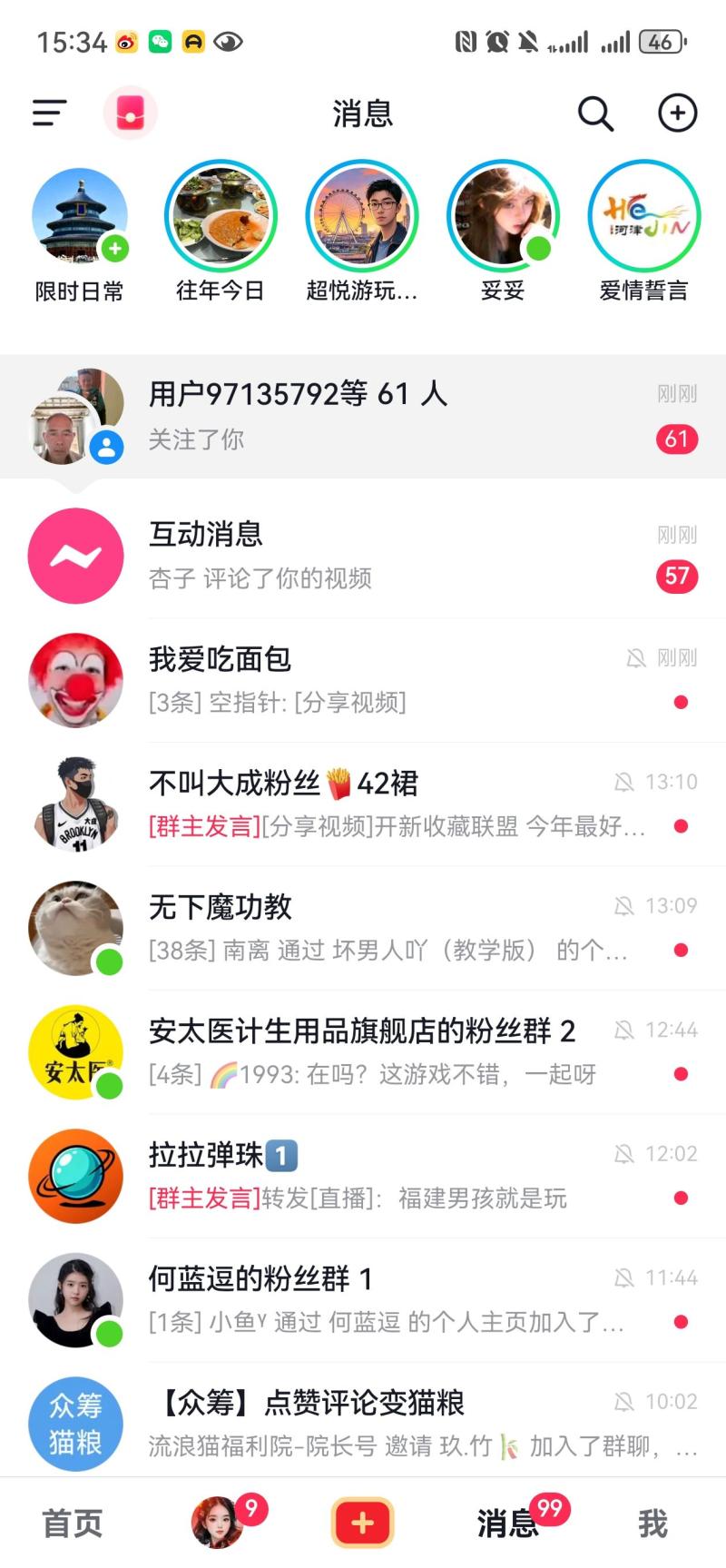726x1568 pixels.
Task: Open group chat 不叫大成粉丝42裙
Action: pos(363,804)
